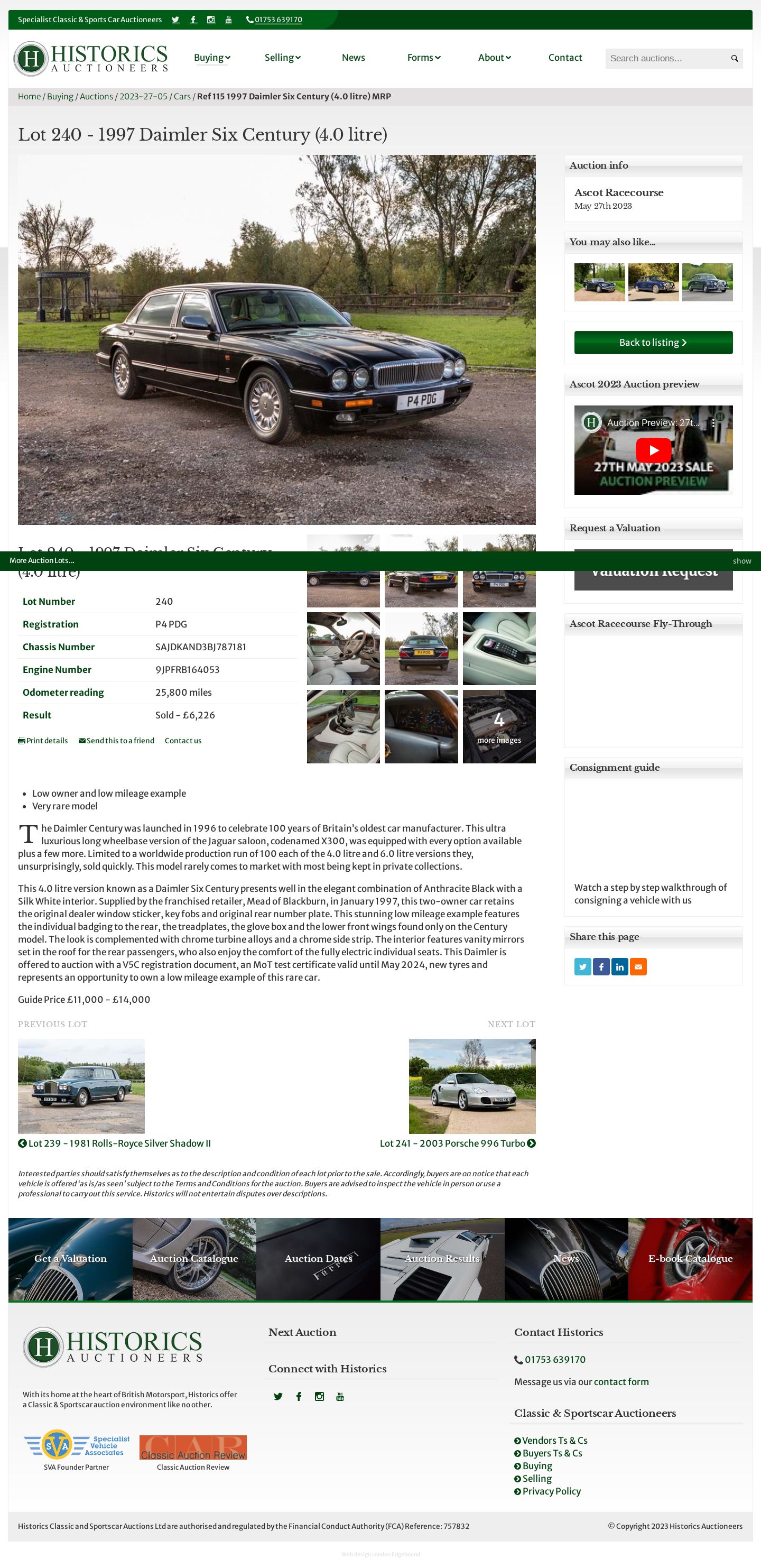The image size is (761, 1568).
Task: Select the Cars breadcrumb link
Action: tap(182, 97)
